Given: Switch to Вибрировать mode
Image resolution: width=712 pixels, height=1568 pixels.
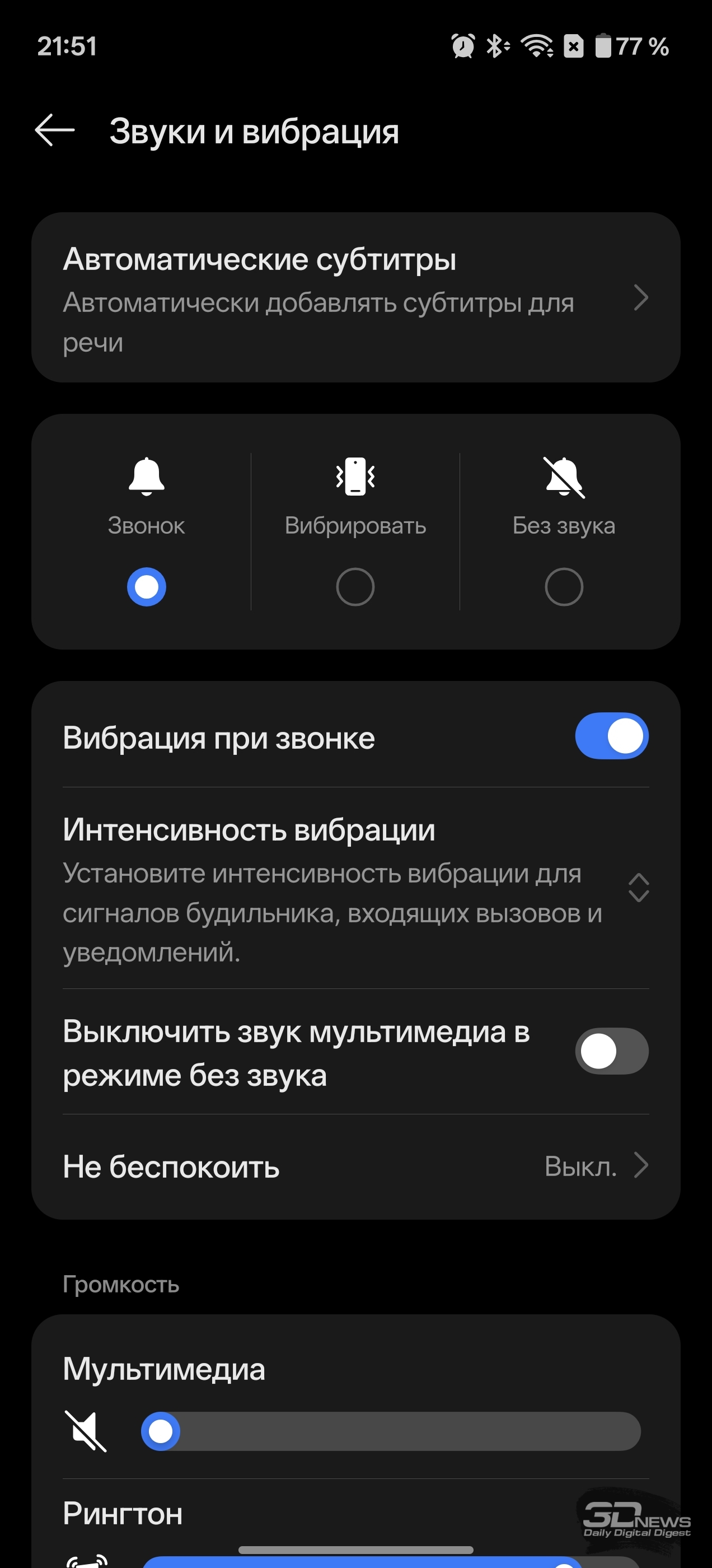Looking at the screenshot, I should click(x=355, y=586).
